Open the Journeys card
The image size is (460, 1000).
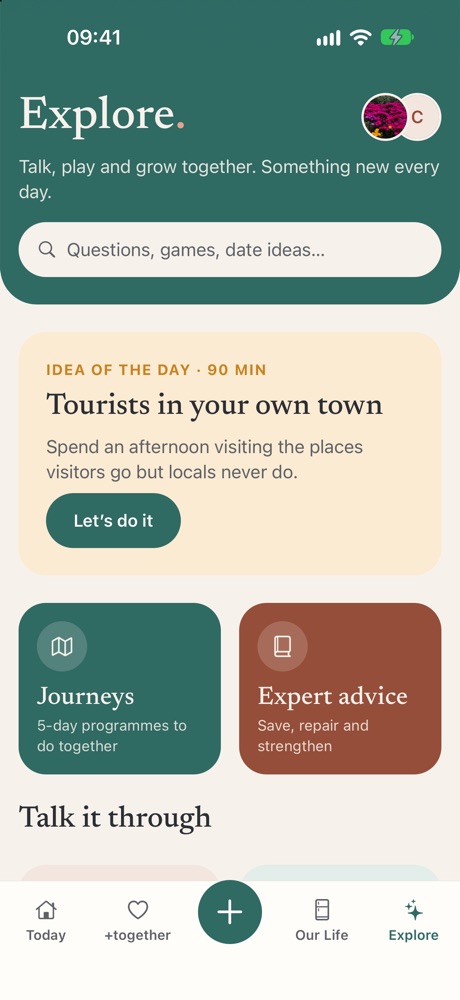119,689
